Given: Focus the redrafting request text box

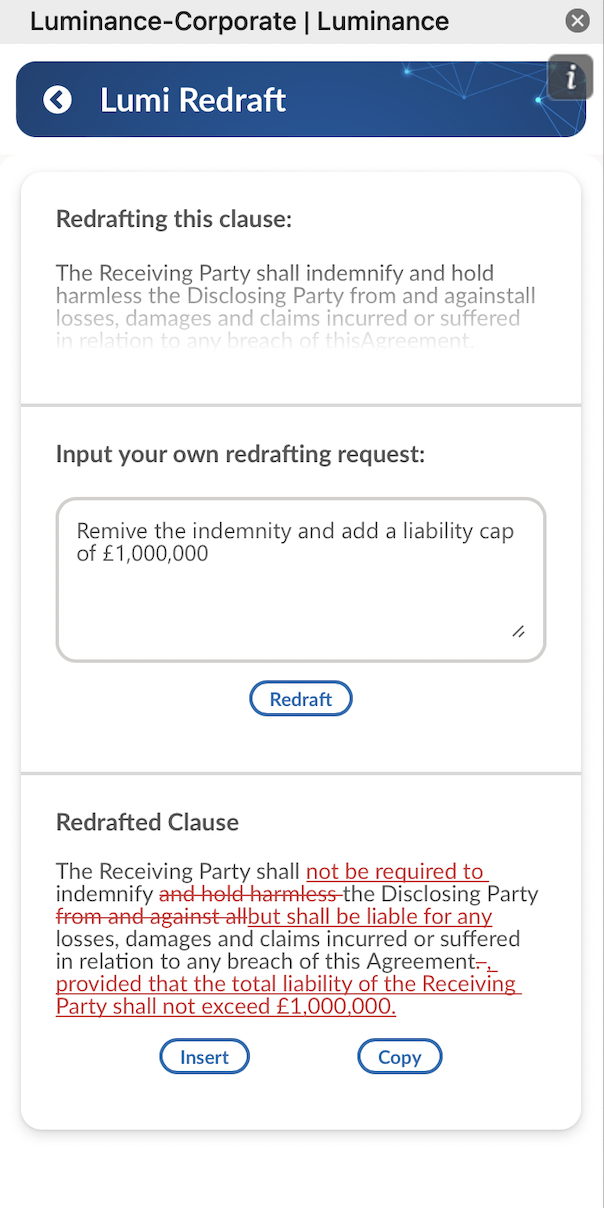Looking at the screenshot, I should tap(301, 580).
